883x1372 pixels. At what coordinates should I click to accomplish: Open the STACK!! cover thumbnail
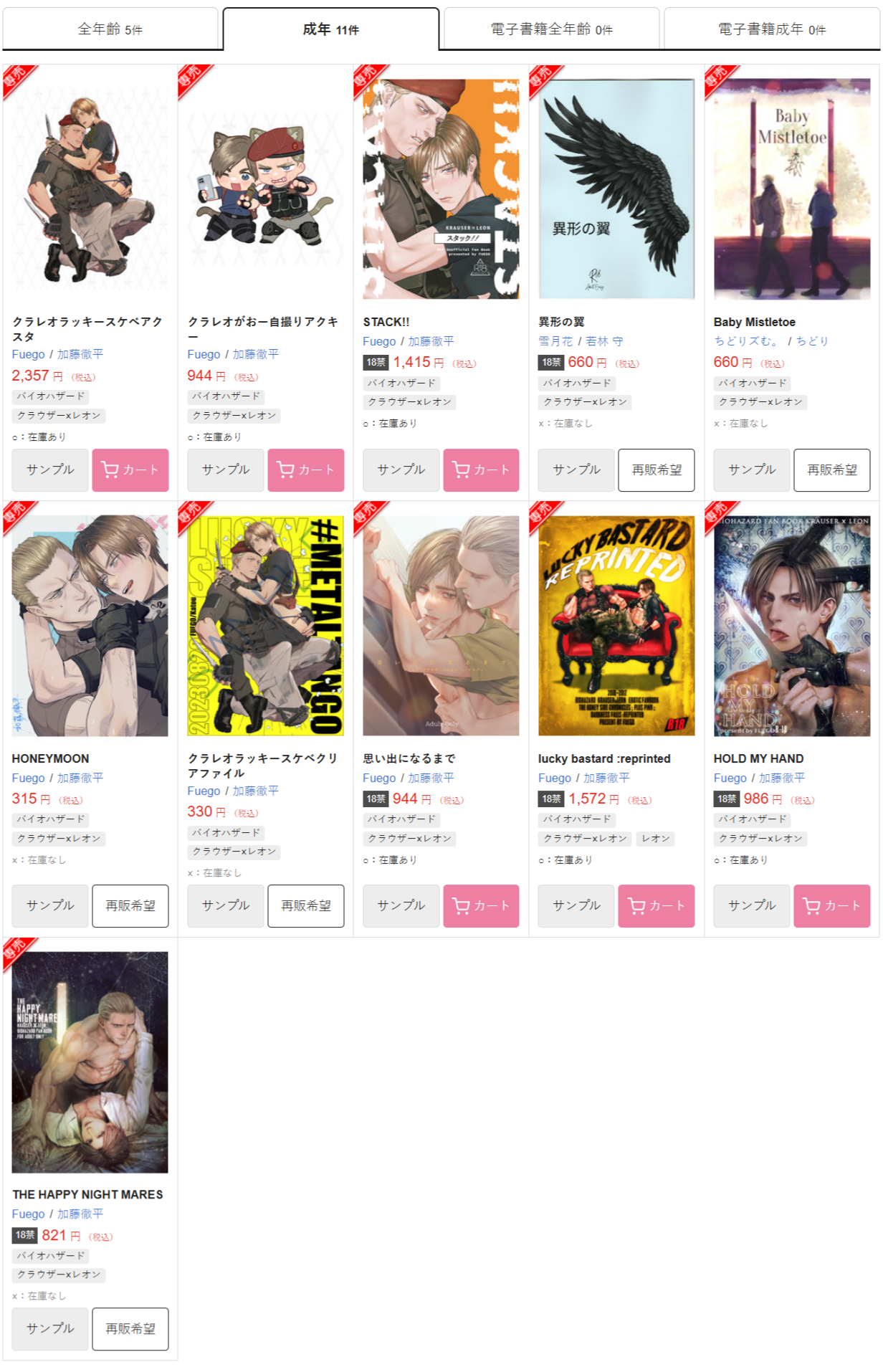(x=441, y=189)
